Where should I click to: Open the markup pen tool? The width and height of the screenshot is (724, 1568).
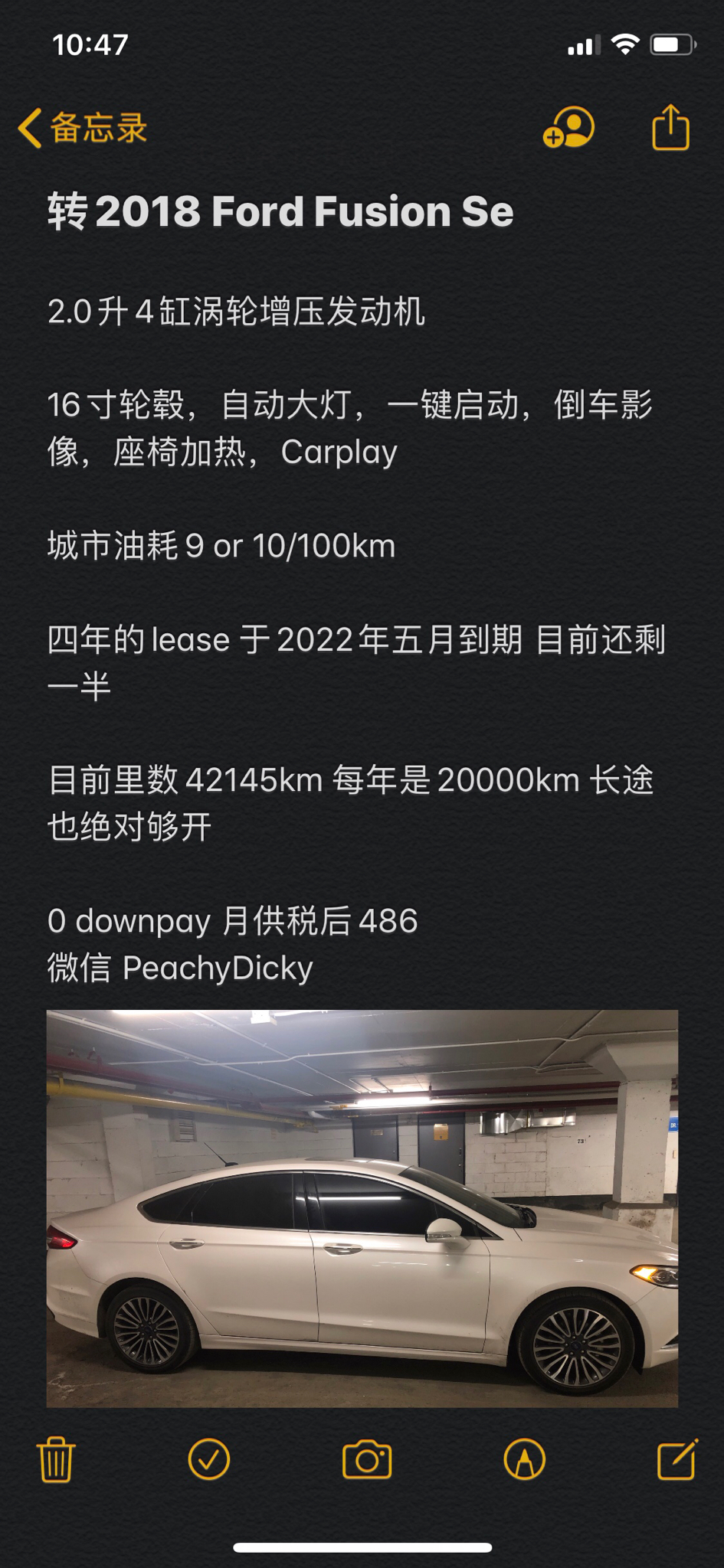click(525, 1459)
